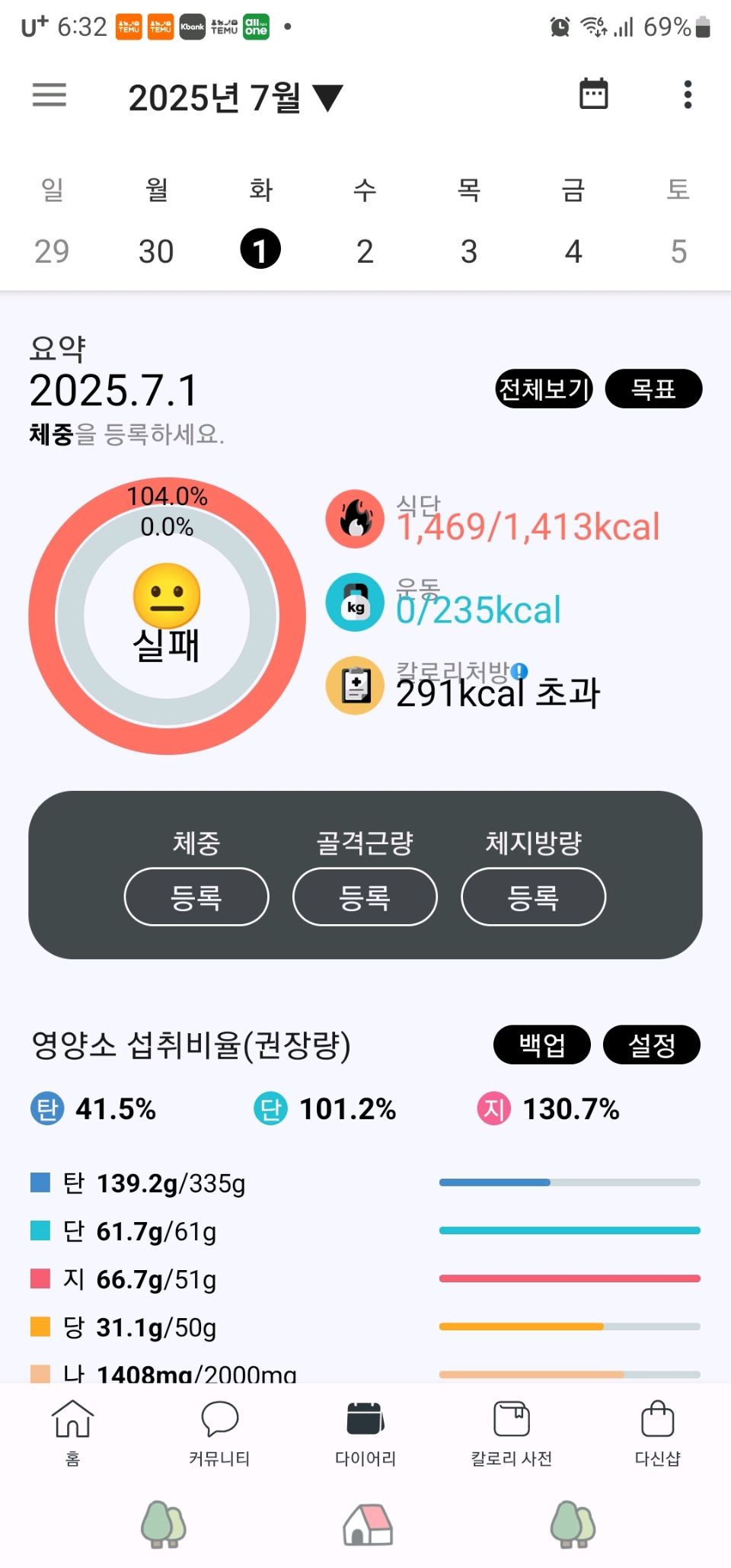Select Friday the 4th

coord(573,251)
